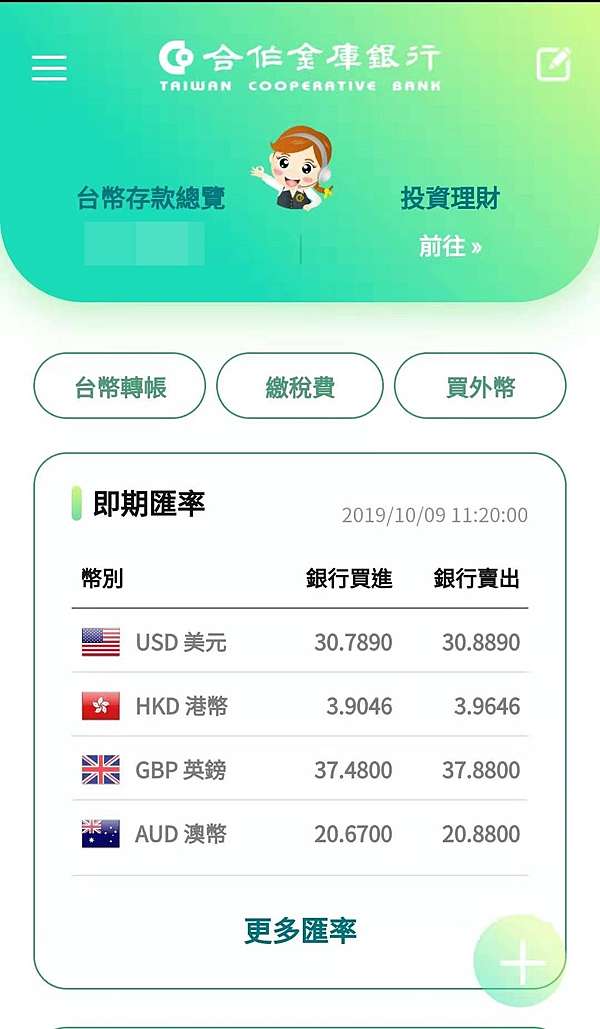Image resolution: width=600 pixels, height=1029 pixels.
Task: Go to 投資理財 via 前往 link
Action: [450, 247]
